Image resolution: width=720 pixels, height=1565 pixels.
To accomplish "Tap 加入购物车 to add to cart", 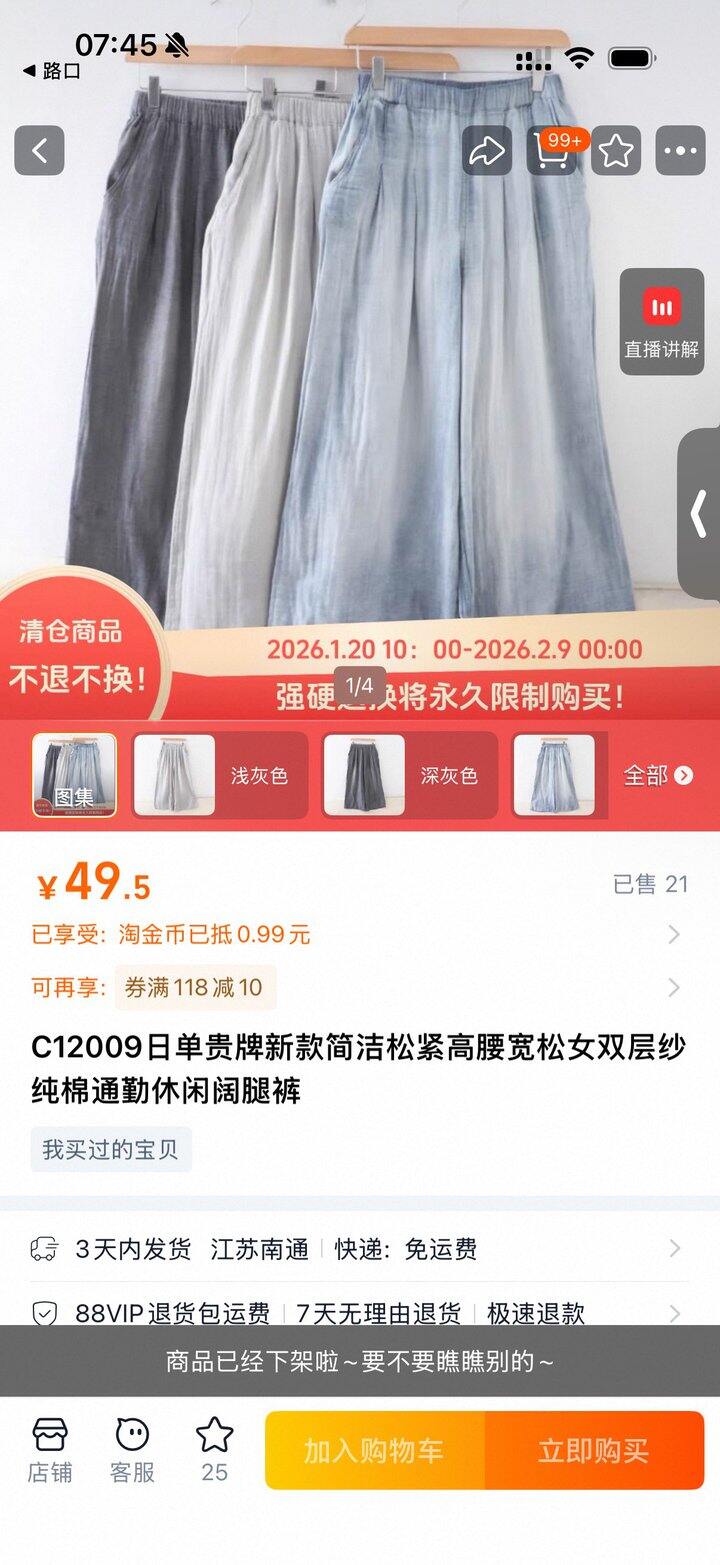I will point(374,1451).
